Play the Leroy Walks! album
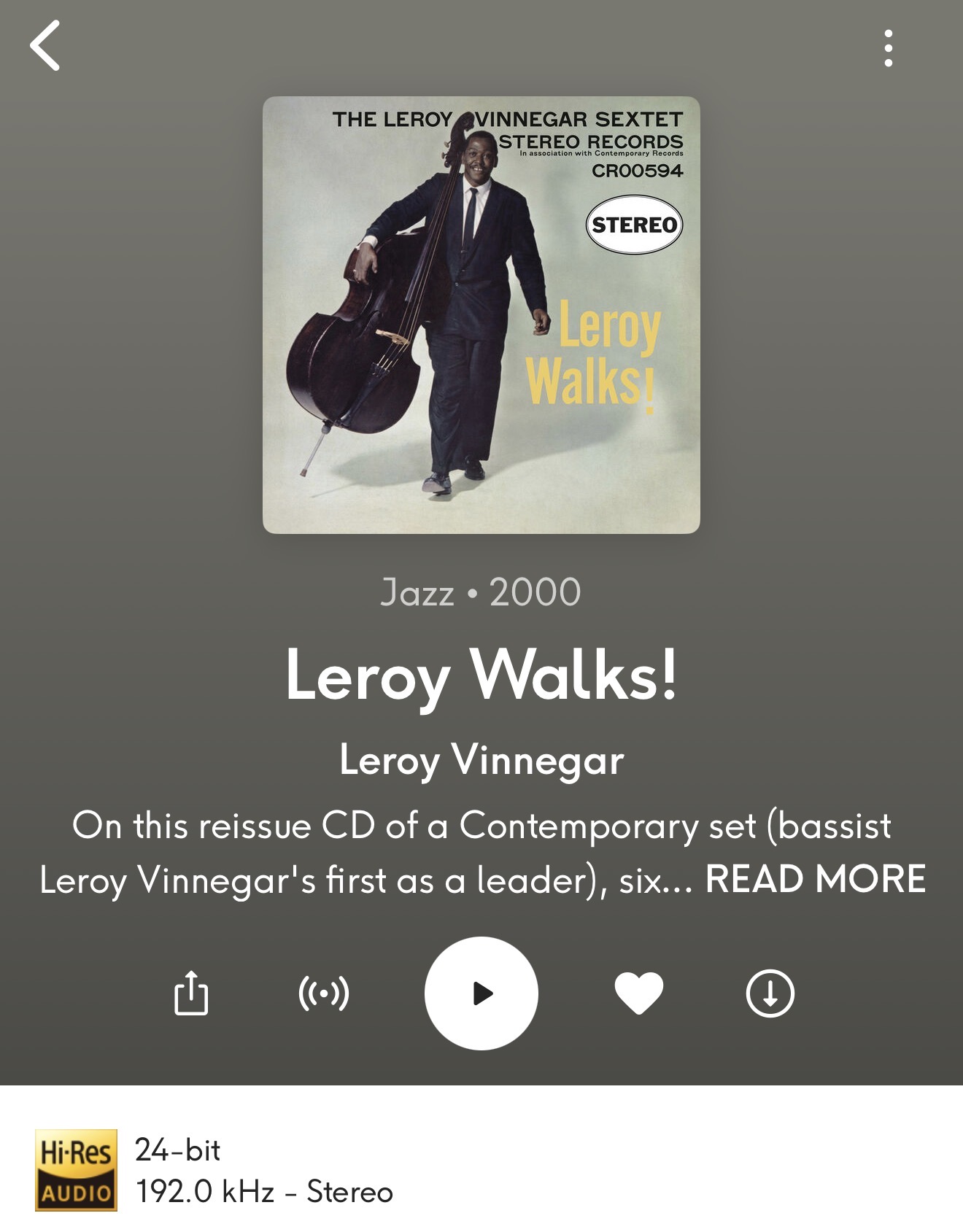Image resolution: width=963 pixels, height=1232 pixels. (x=481, y=993)
